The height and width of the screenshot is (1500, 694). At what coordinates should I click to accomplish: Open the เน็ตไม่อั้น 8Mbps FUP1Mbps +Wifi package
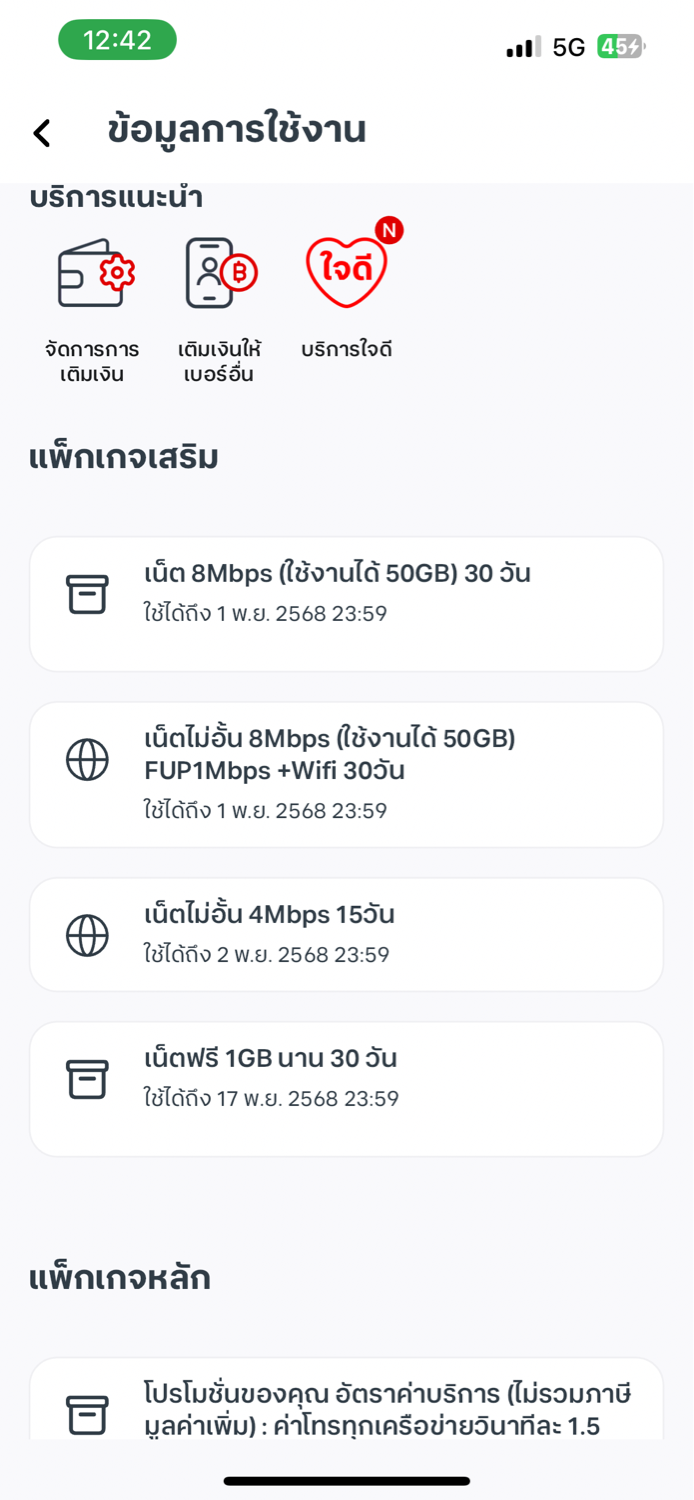click(346, 775)
